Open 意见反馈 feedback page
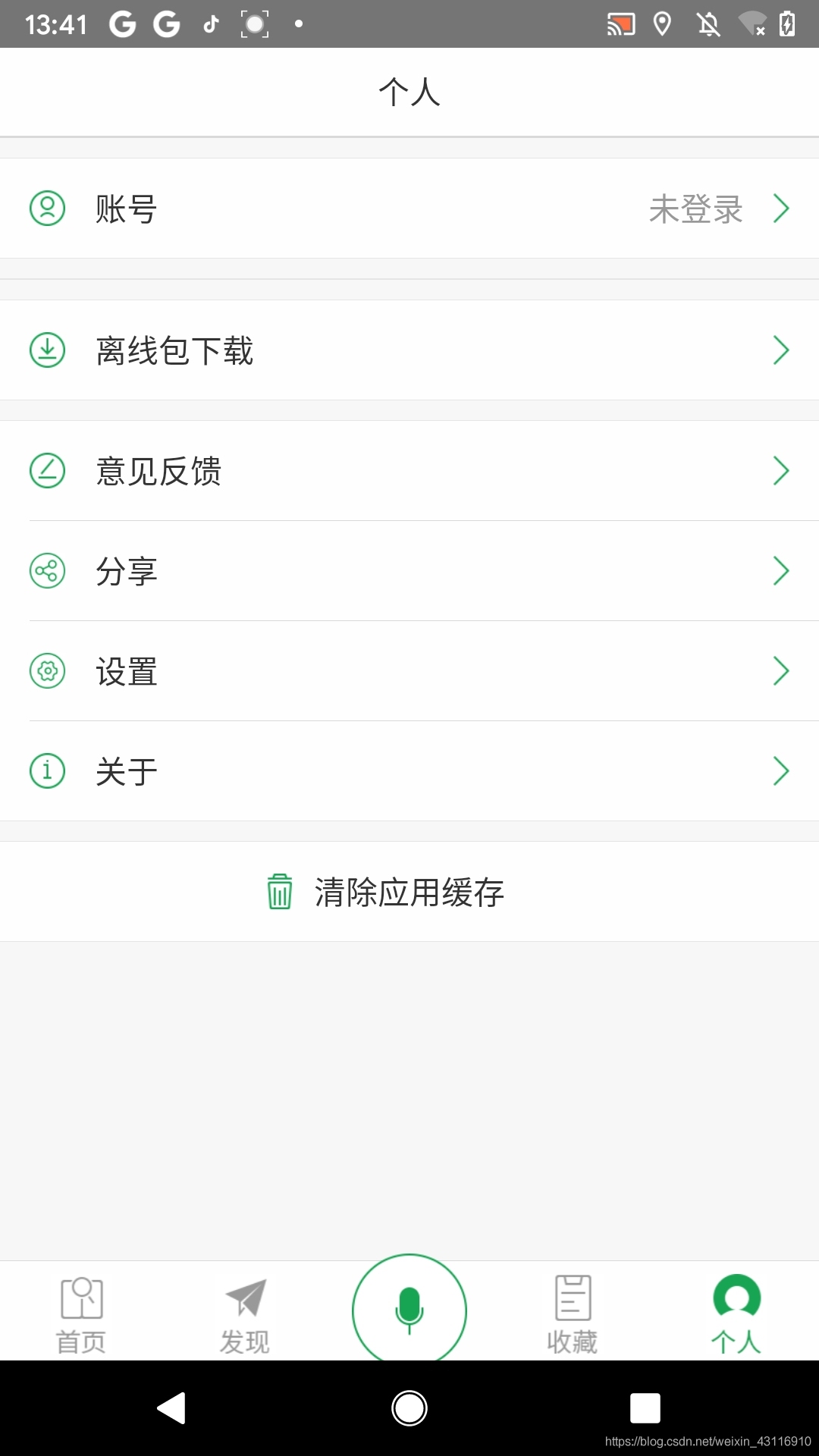The height and width of the screenshot is (1456, 819). (x=409, y=471)
